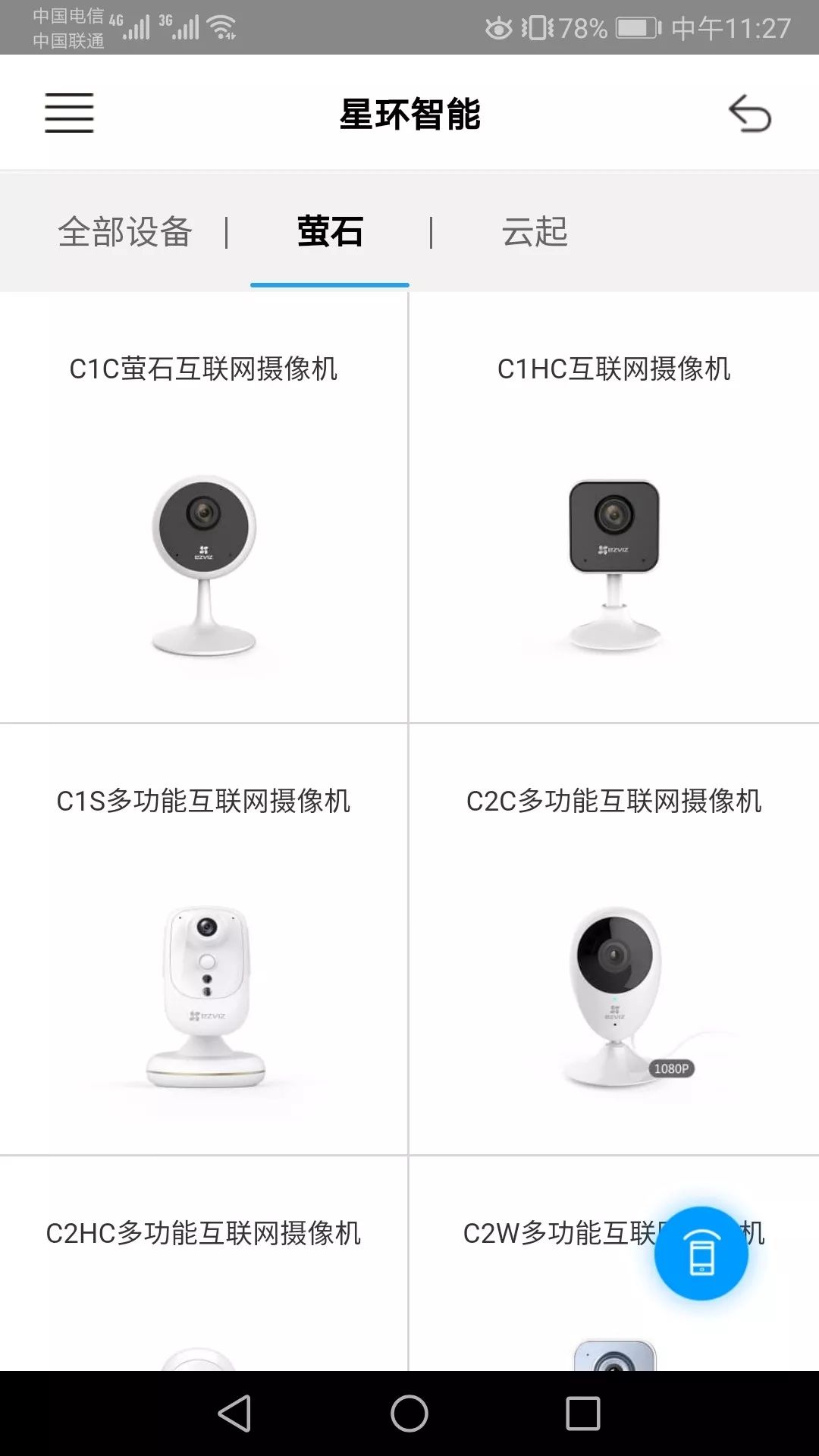The height and width of the screenshot is (1456, 819).
Task: Tap the back arrow in top bar
Action: tap(749, 114)
